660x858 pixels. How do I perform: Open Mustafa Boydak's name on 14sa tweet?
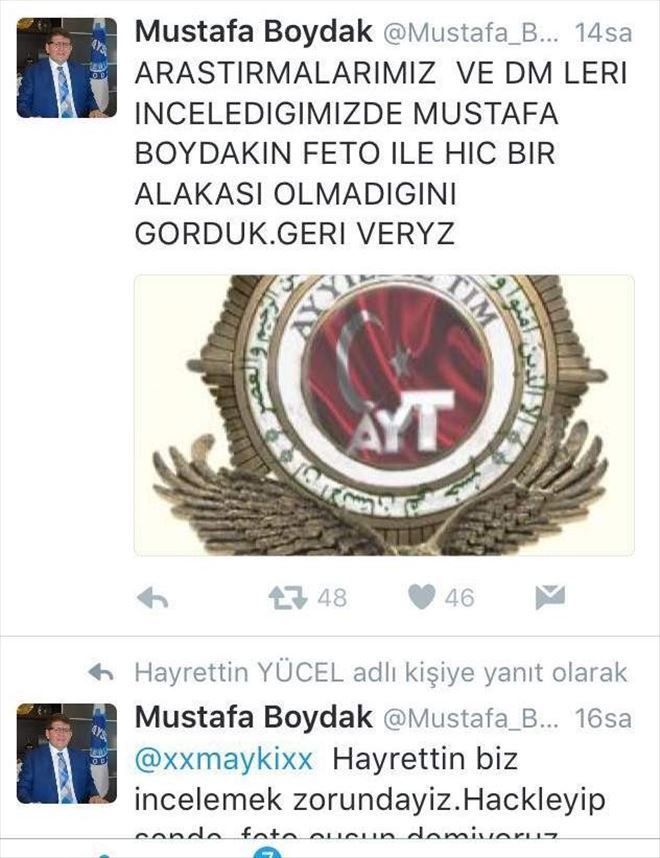point(254,31)
